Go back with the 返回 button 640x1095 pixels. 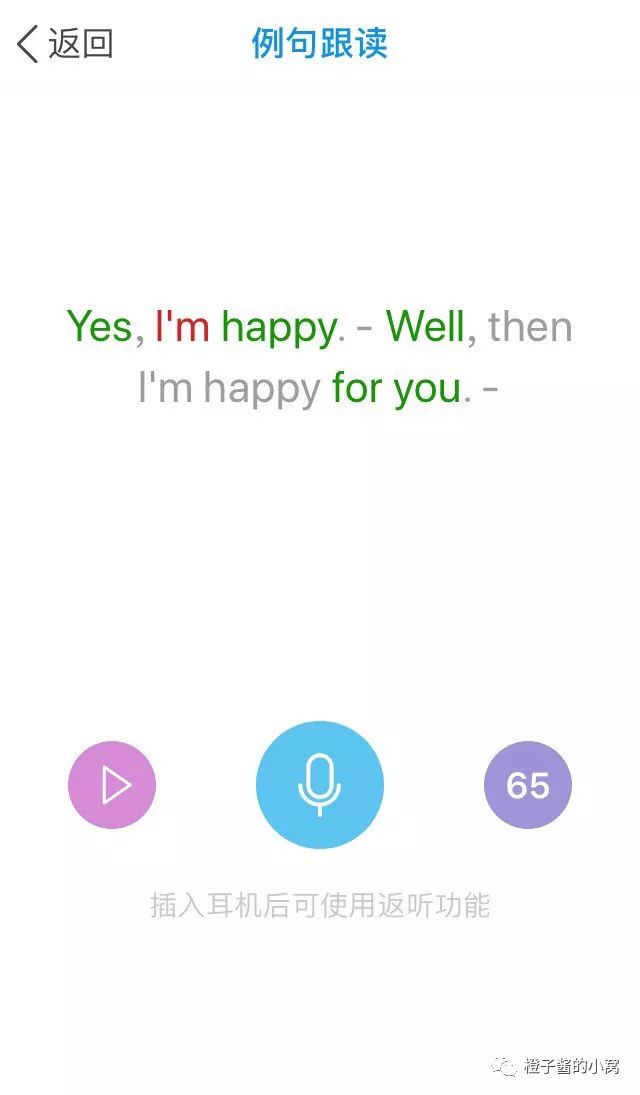[66, 44]
